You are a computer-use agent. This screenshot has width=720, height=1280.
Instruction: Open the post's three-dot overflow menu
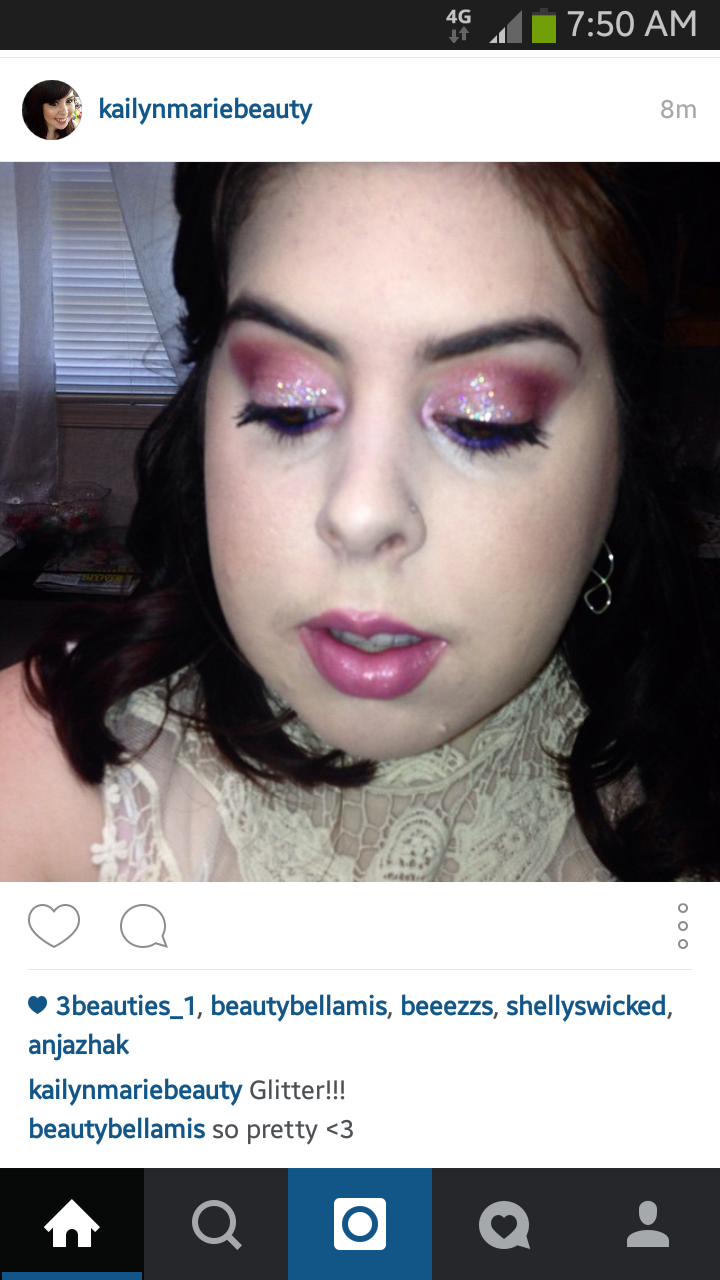683,926
